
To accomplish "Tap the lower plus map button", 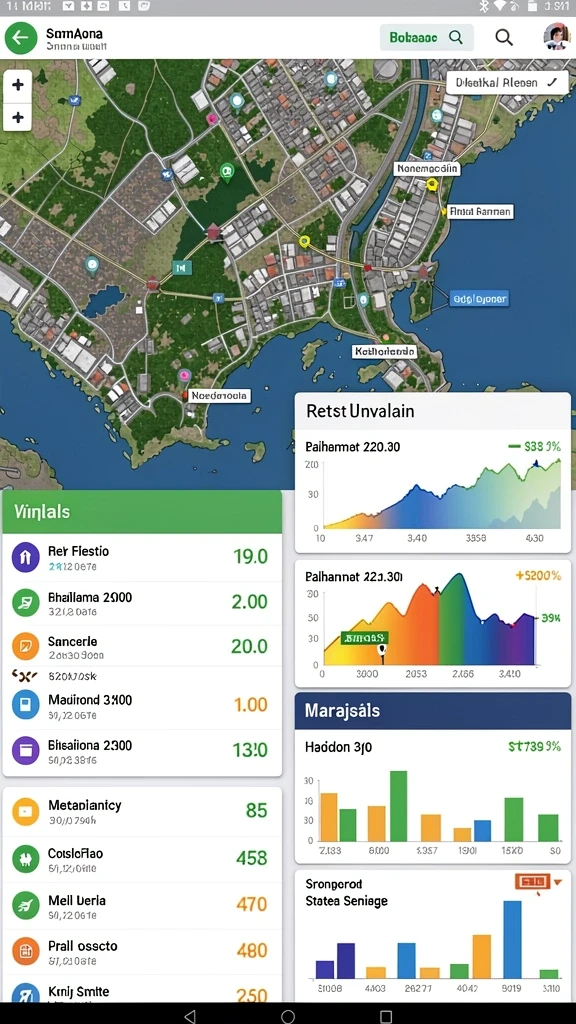I will pyautogui.click(x=18, y=118).
